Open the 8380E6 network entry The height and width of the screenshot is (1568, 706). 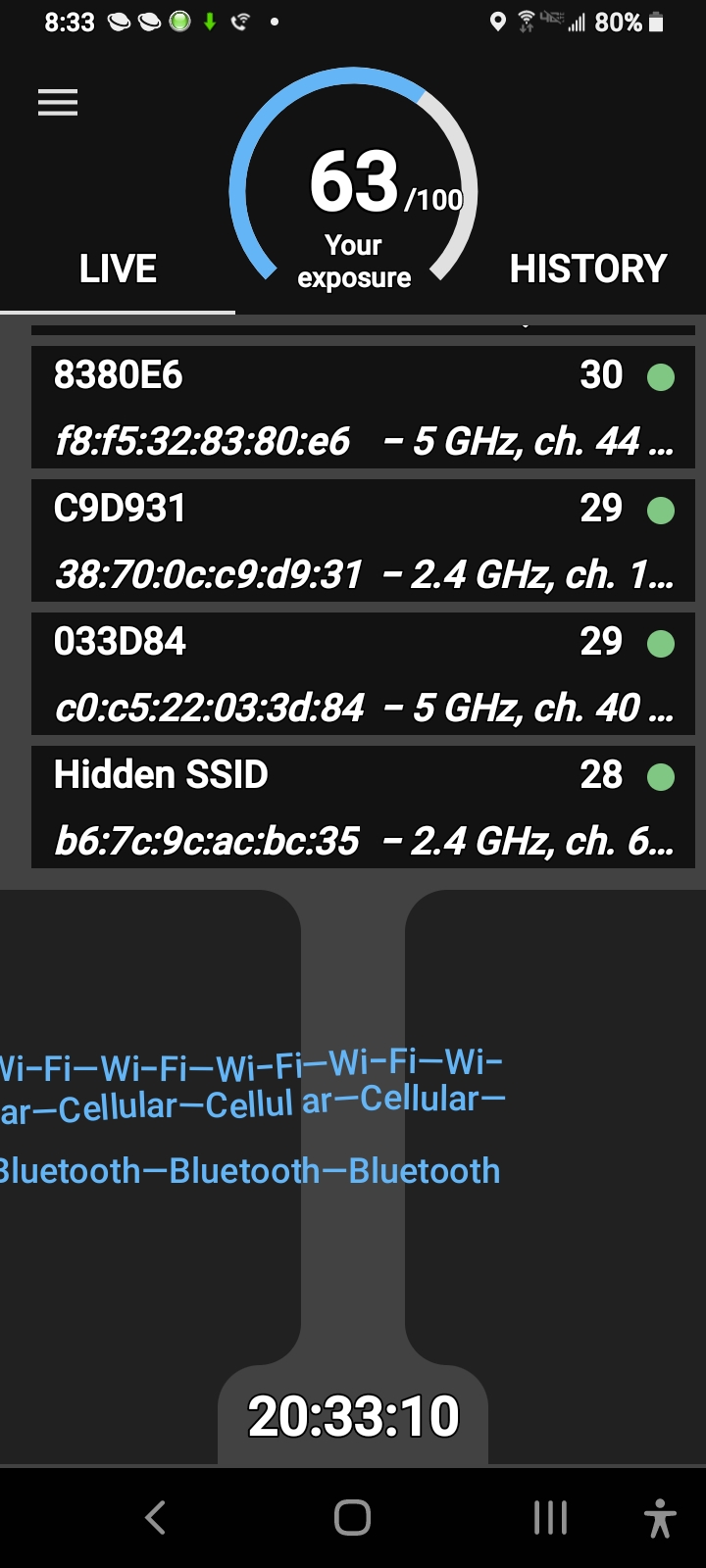pos(363,408)
